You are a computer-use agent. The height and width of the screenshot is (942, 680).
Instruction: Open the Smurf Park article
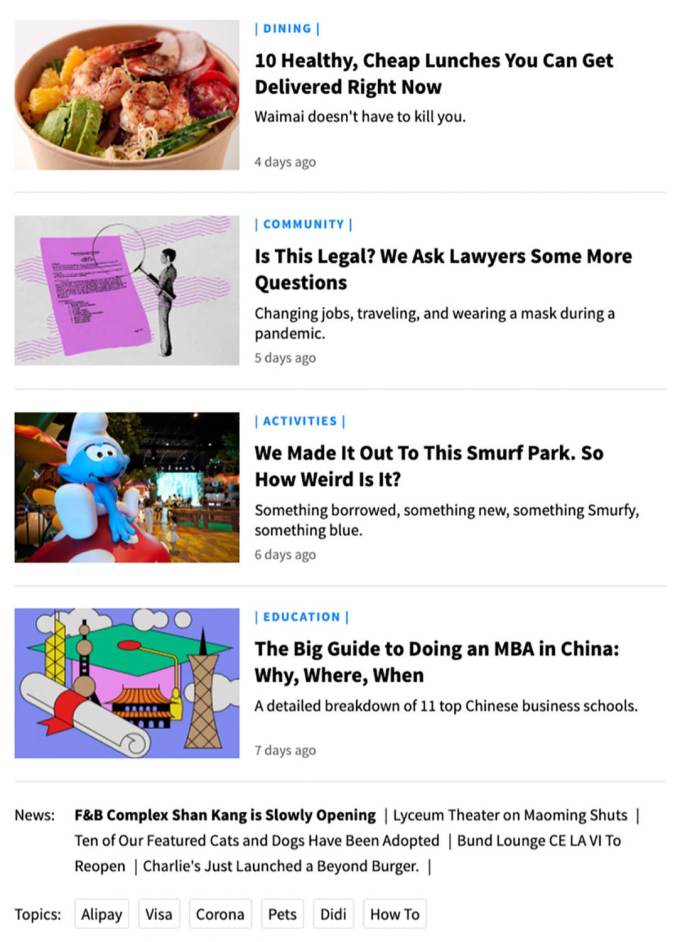(429, 465)
